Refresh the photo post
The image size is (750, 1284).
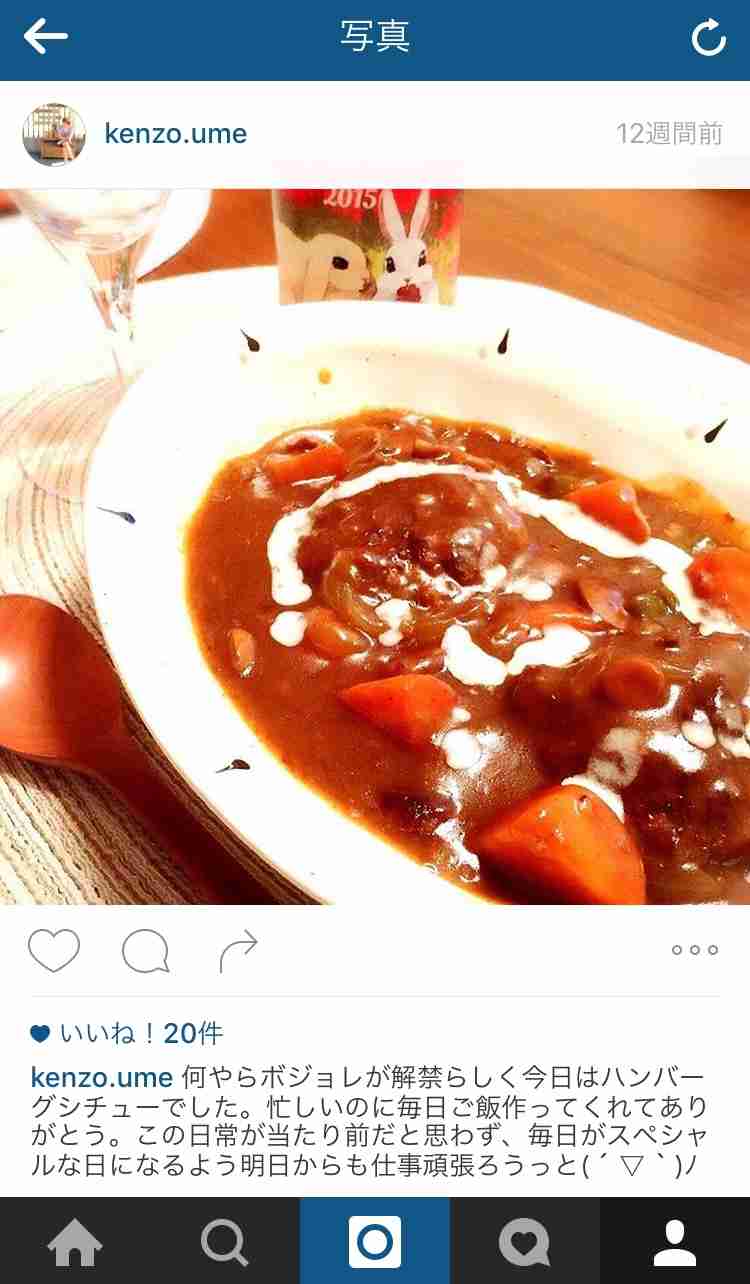click(708, 39)
